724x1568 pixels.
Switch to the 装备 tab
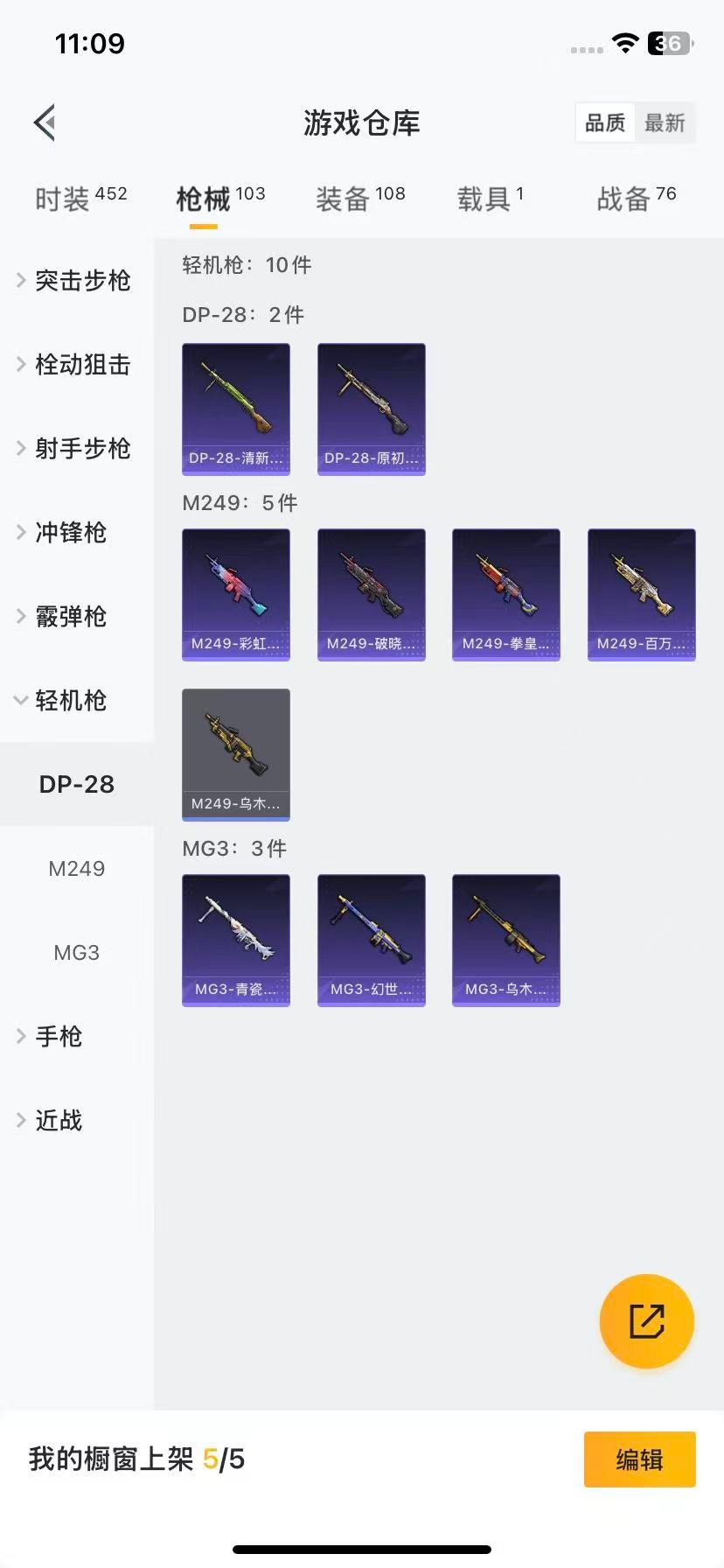[359, 199]
